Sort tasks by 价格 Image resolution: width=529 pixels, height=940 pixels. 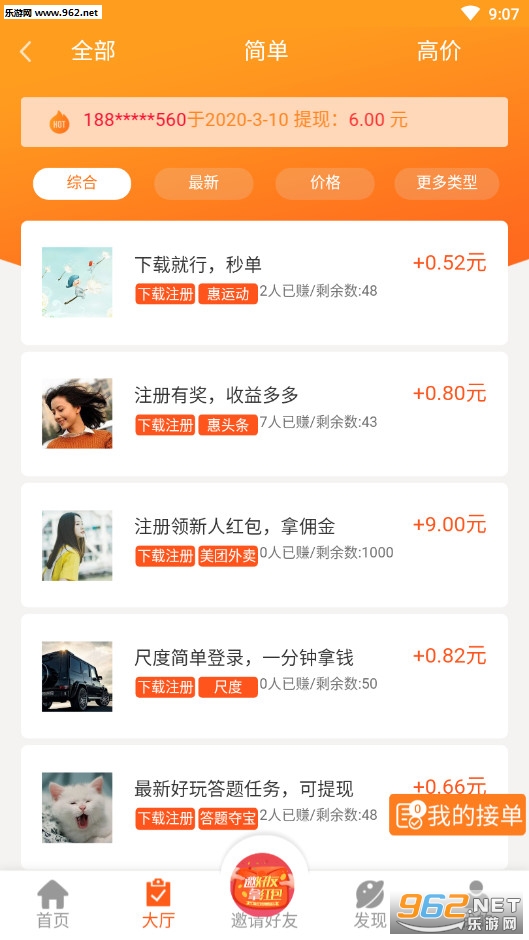(x=325, y=183)
